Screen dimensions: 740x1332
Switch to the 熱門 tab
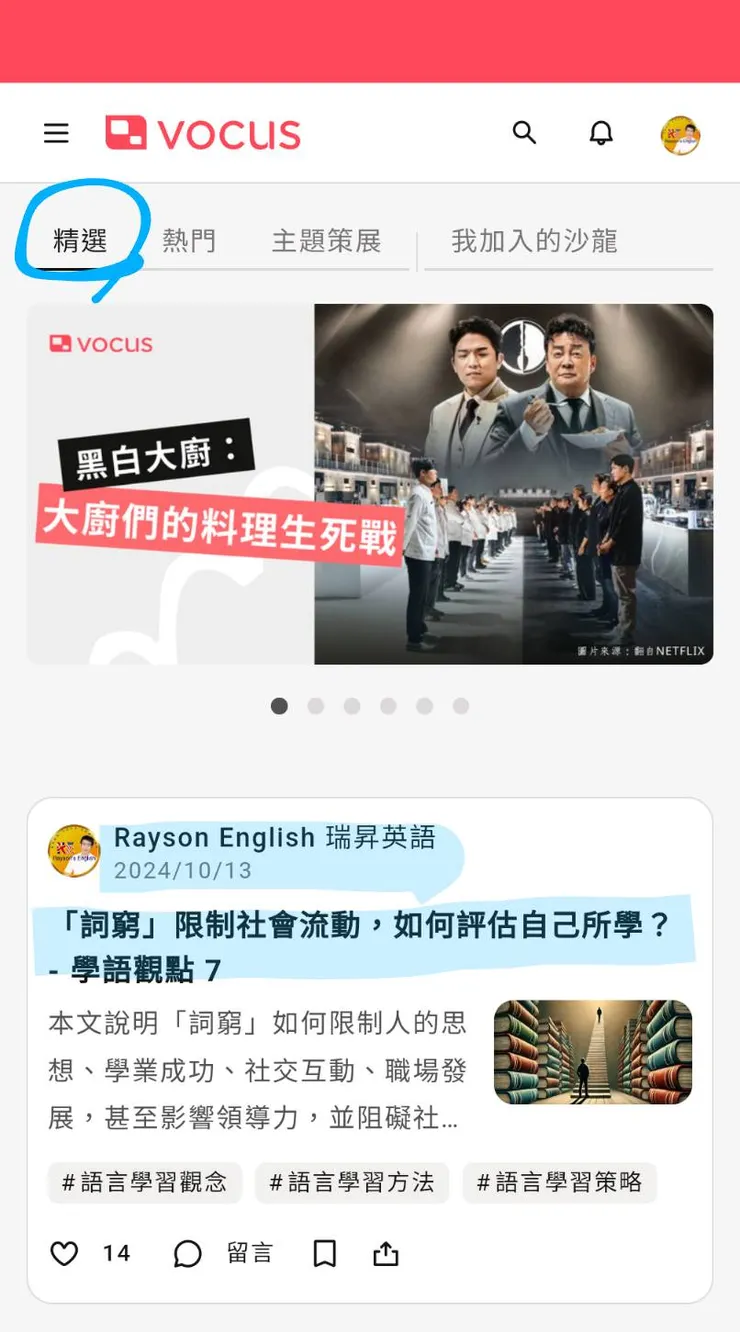pos(189,240)
